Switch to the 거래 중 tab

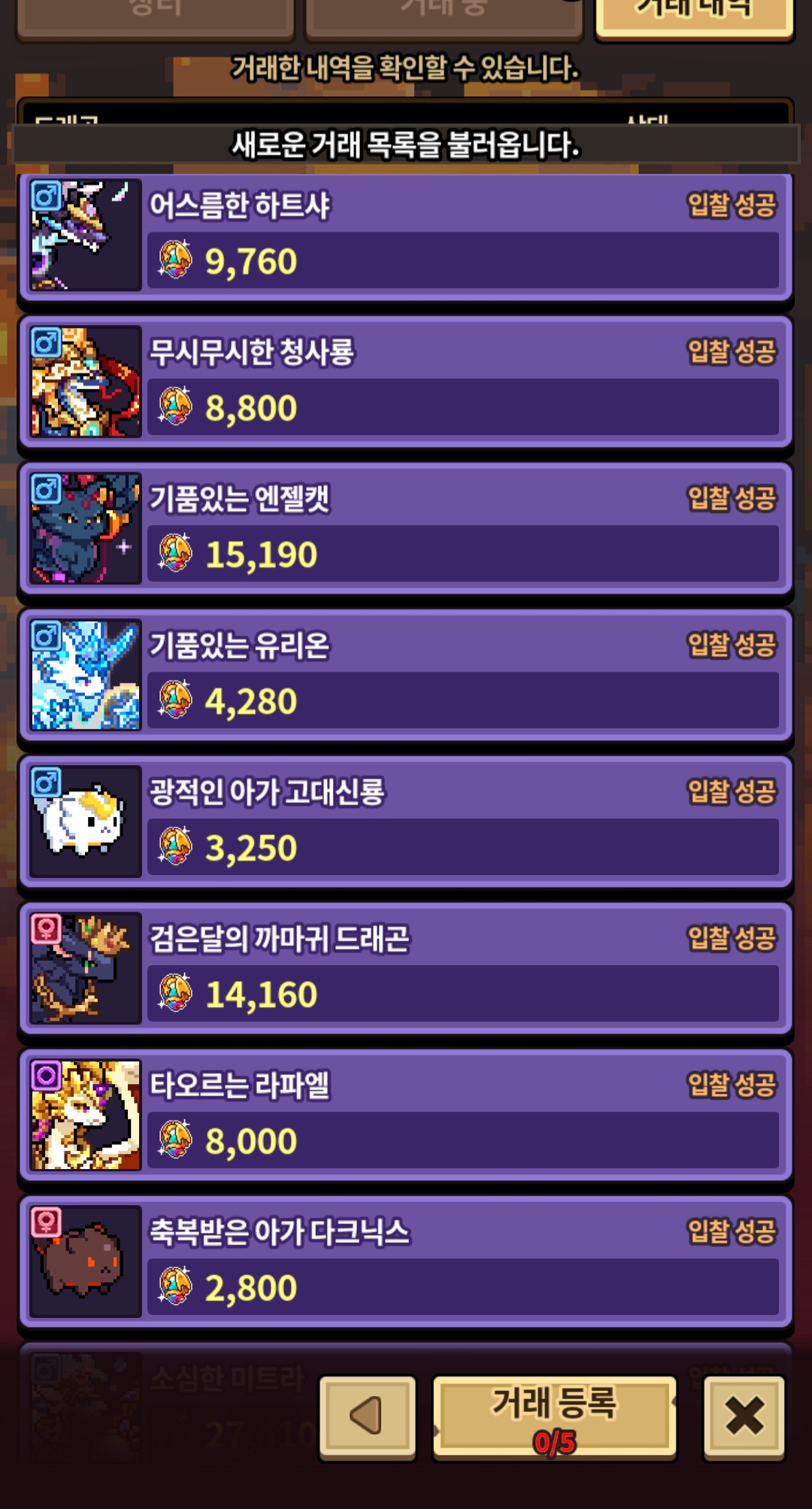(444, 17)
